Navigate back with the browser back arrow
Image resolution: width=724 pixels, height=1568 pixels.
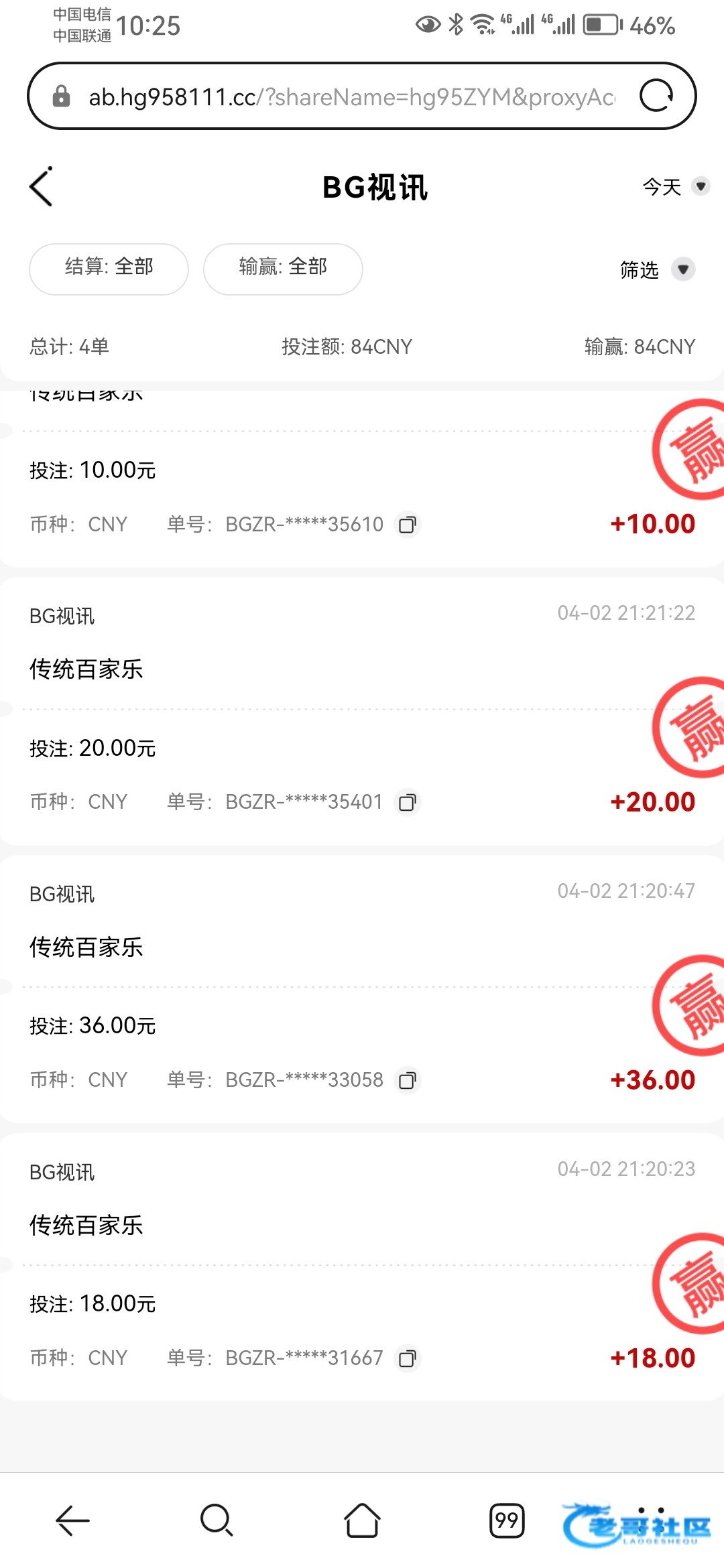[x=72, y=1520]
